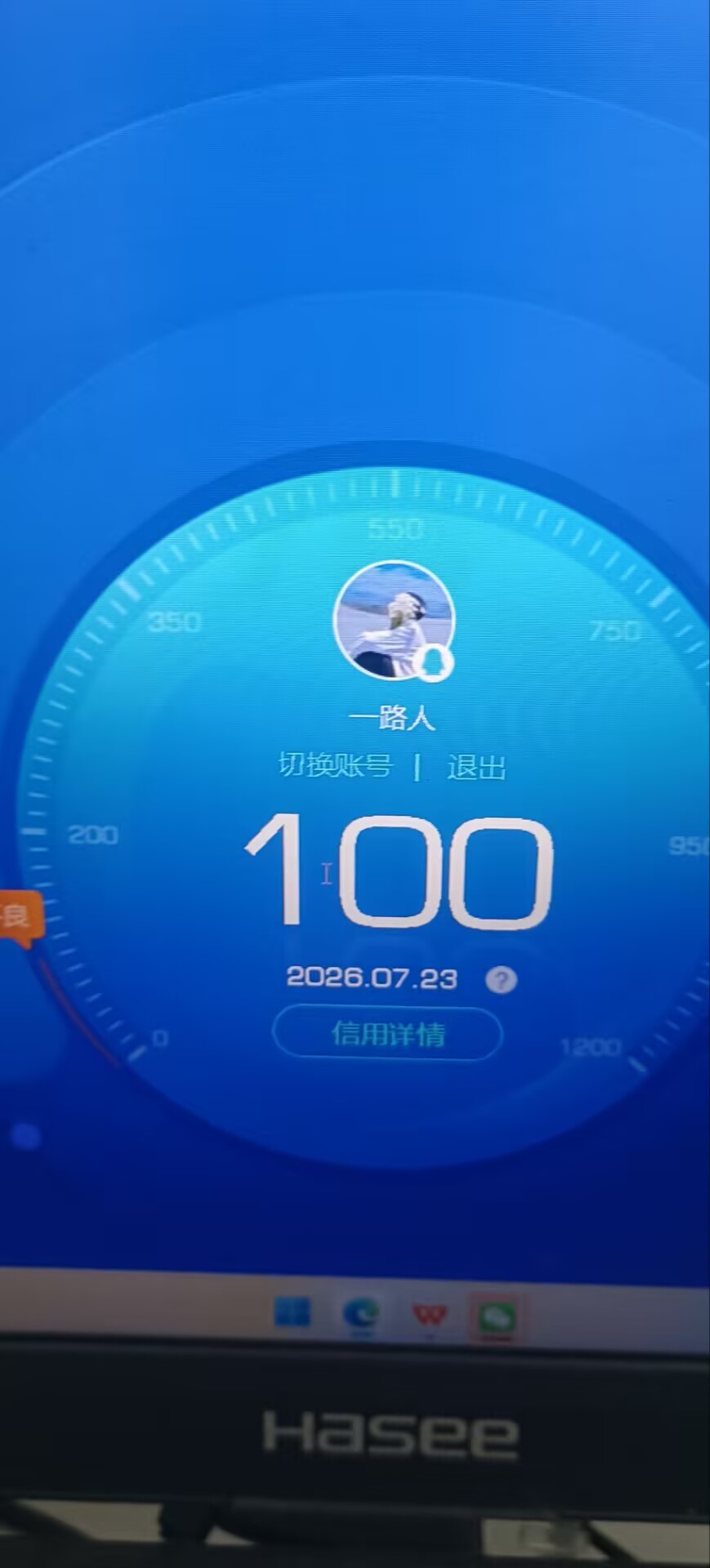710x1568 pixels.
Task: Open 信用详情 credit details
Action: tap(387, 1034)
